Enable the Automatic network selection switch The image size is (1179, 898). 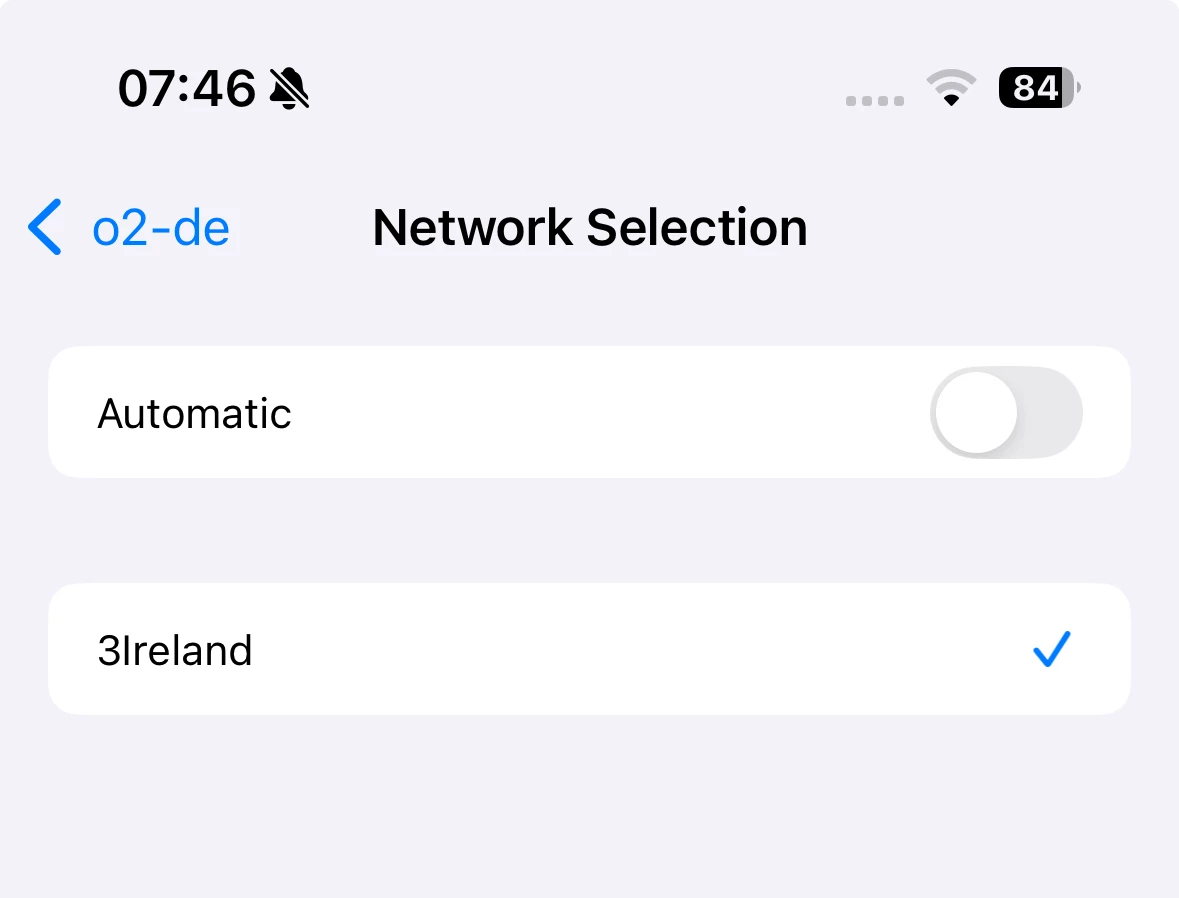coord(1005,413)
